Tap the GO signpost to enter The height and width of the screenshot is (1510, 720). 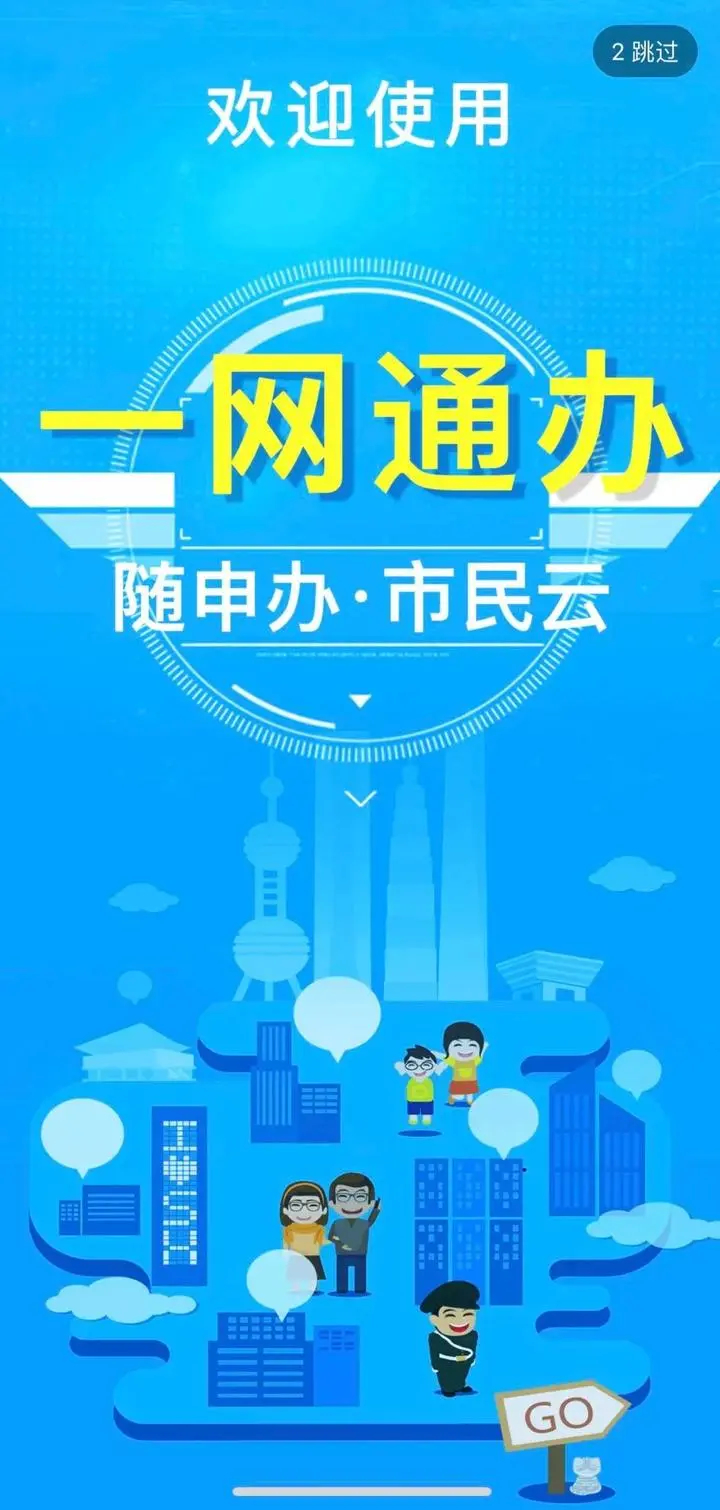[x=561, y=1415]
